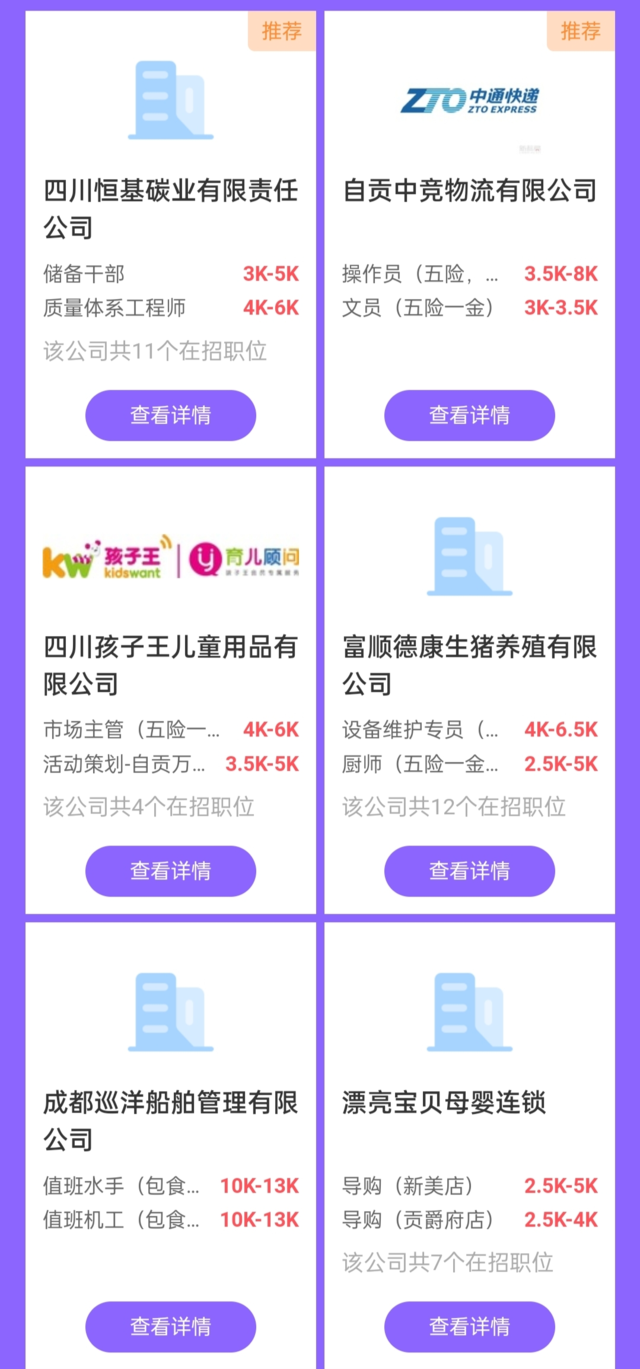640x1369 pixels.
Task: Select 查看详情 for 富顺德康生猪养殖有限公司
Action: coord(469,871)
